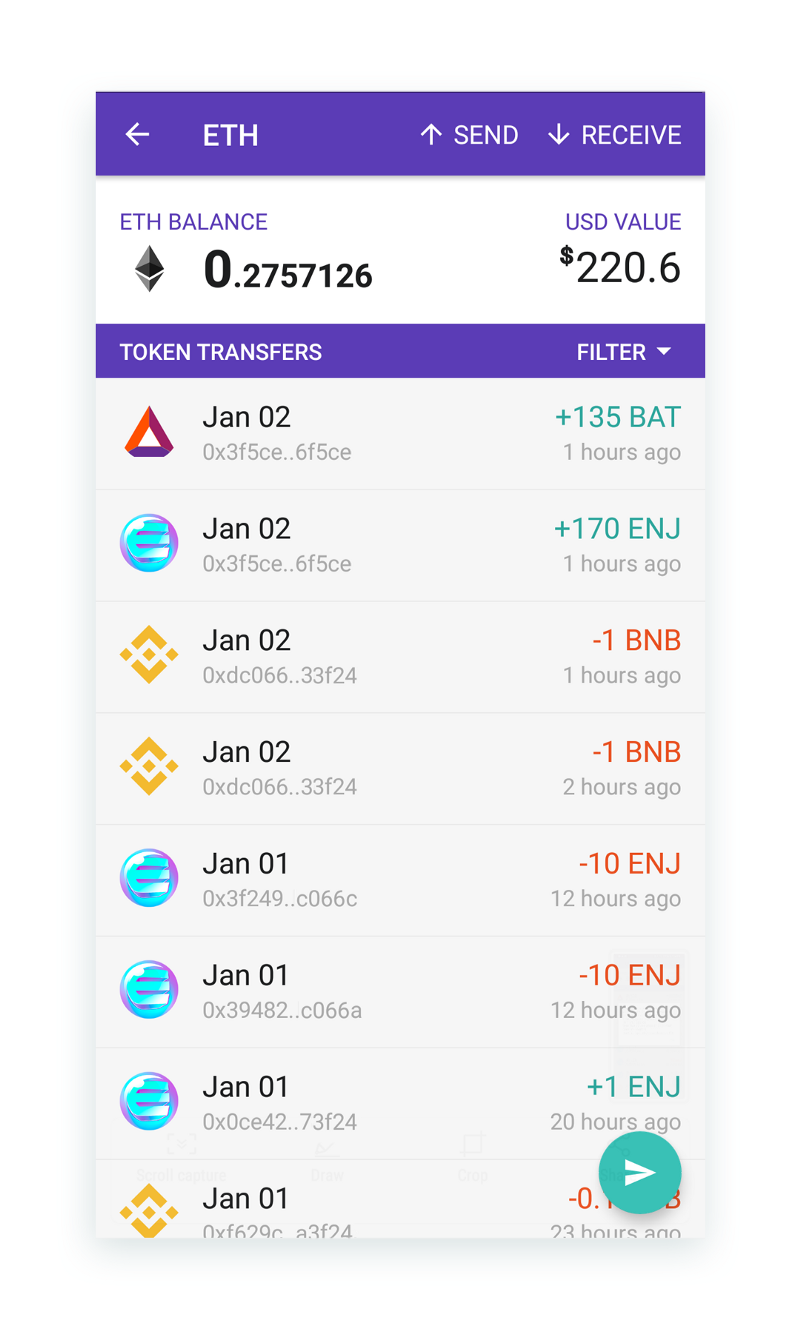800x1342 pixels.
Task: Go back using the header arrow
Action: (x=137, y=135)
